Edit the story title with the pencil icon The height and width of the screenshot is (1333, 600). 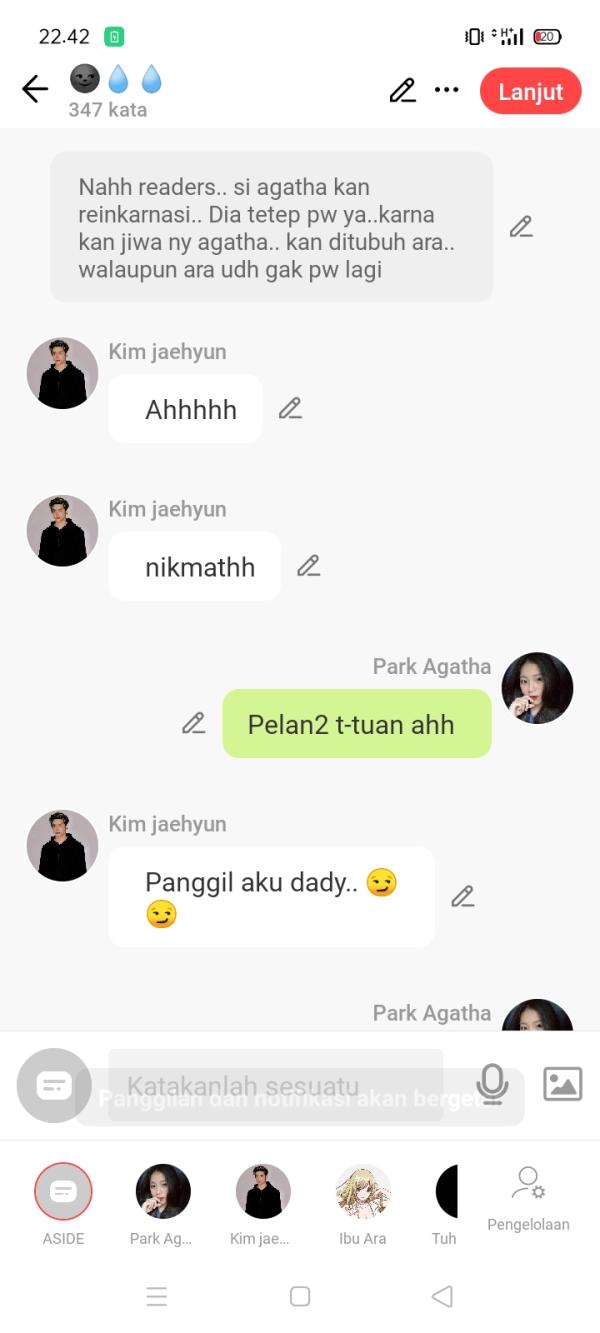click(402, 91)
